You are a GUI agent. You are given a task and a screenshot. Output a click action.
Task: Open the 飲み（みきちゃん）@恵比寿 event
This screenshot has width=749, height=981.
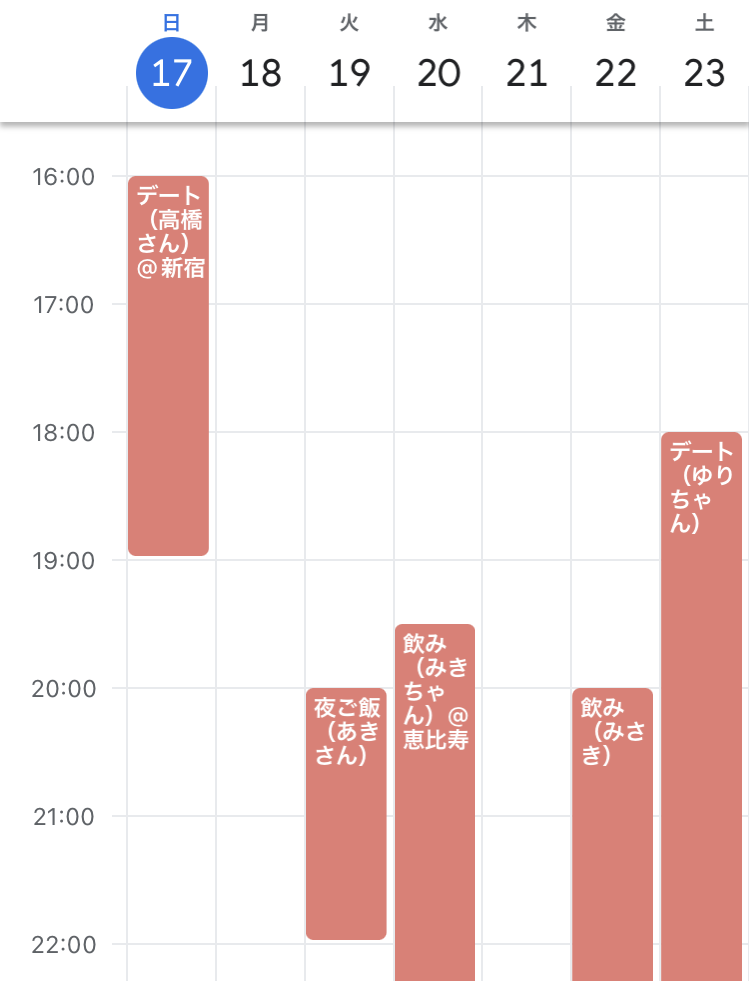coord(435,800)
